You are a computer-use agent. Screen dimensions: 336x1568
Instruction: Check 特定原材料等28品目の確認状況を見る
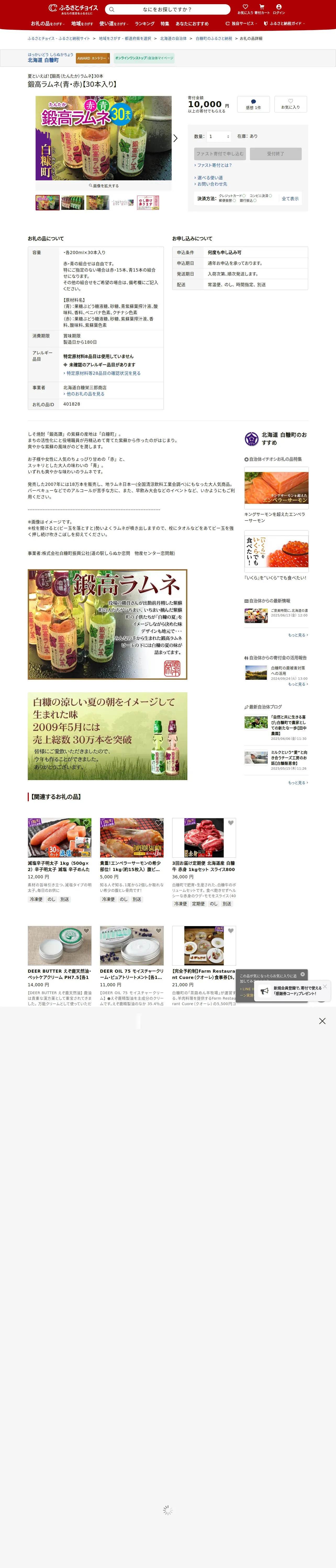click(x=102, y=373)
